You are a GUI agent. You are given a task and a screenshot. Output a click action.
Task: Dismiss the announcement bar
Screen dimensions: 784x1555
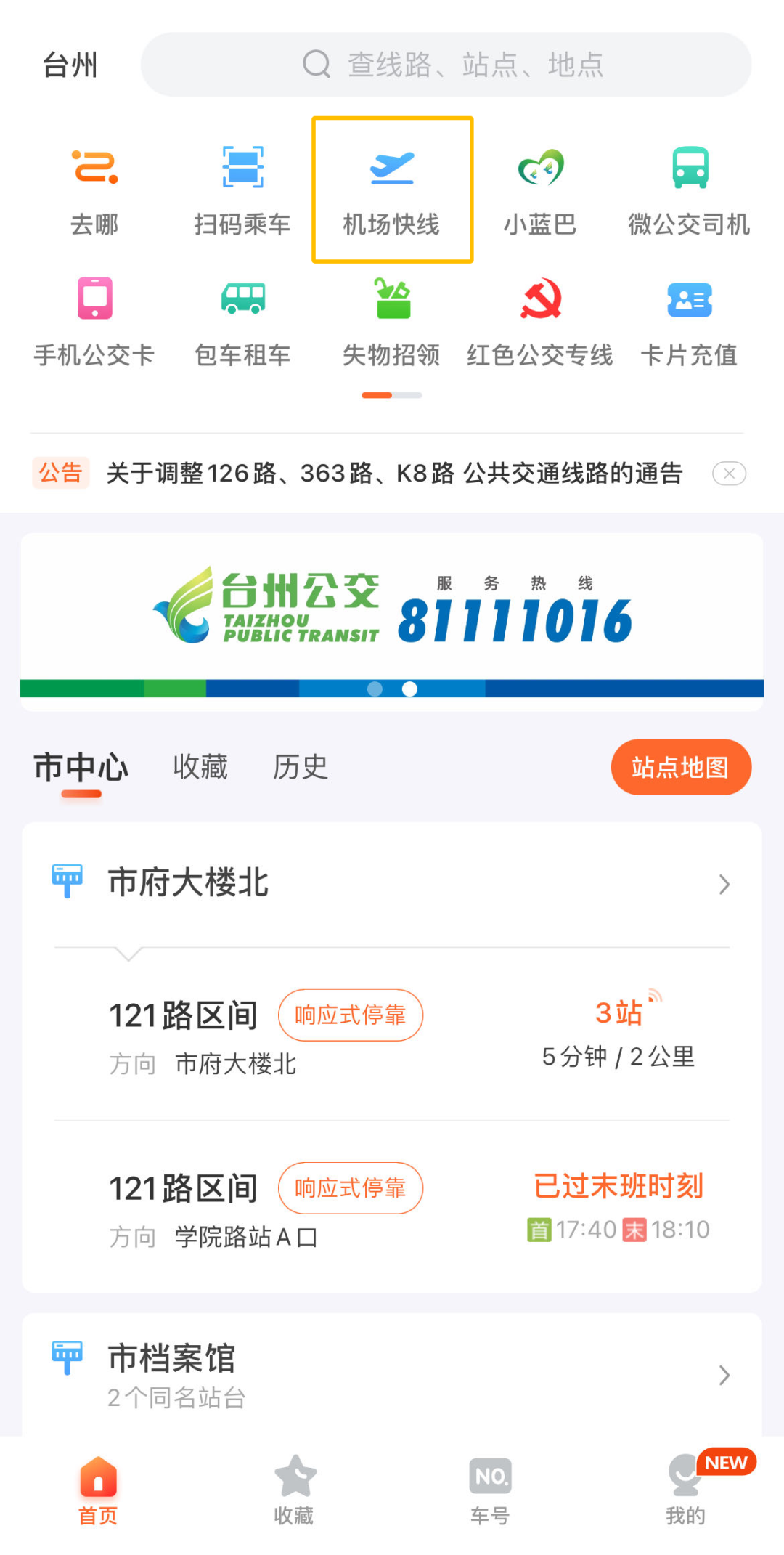pos(729,474)
